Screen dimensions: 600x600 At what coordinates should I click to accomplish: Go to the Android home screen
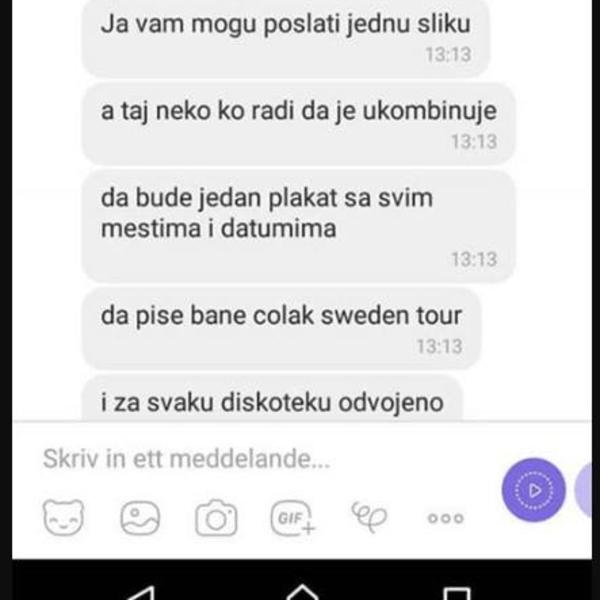click(x=301, y=590)
